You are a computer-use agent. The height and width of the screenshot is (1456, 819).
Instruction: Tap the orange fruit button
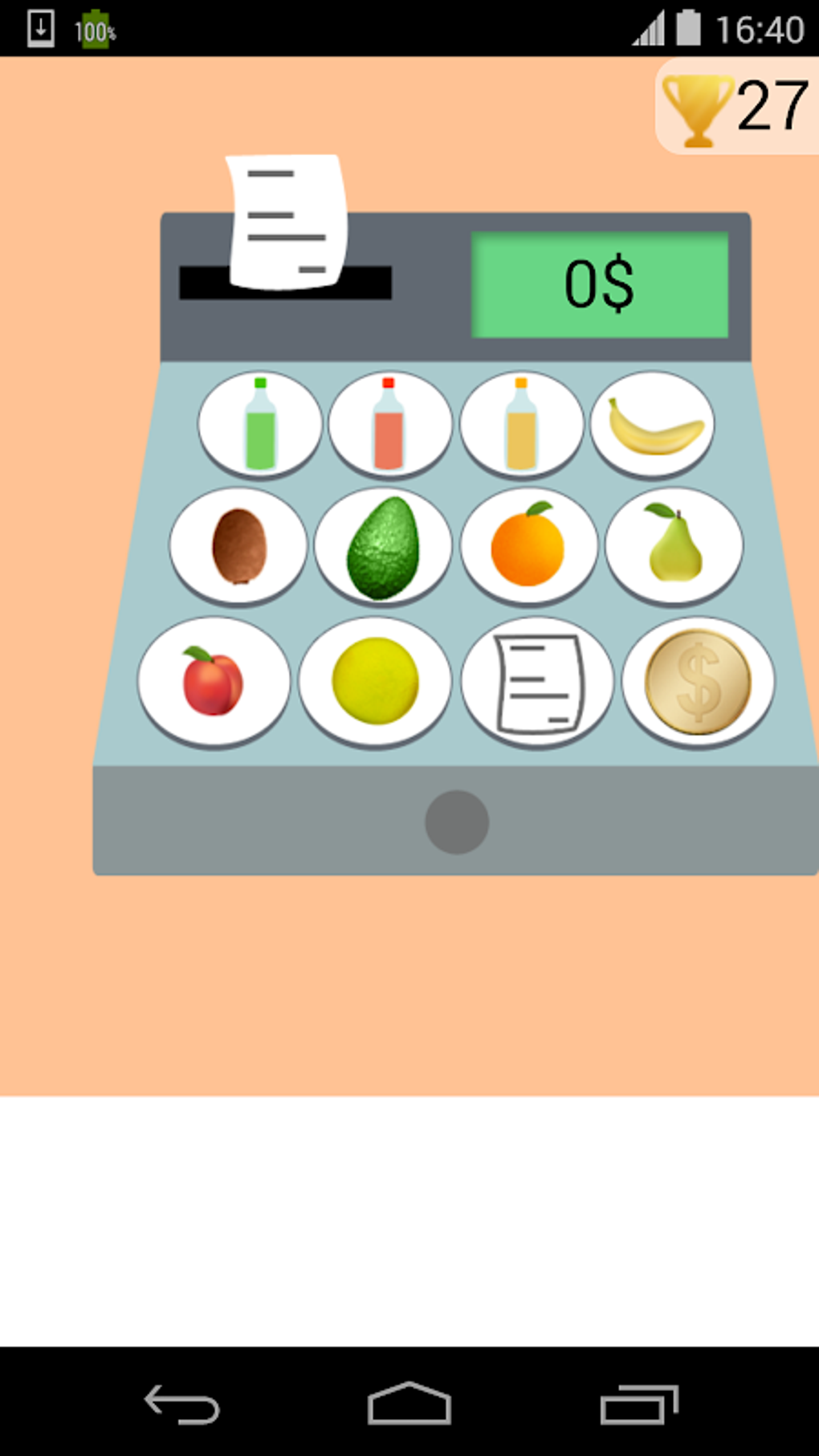pos(528,546)
